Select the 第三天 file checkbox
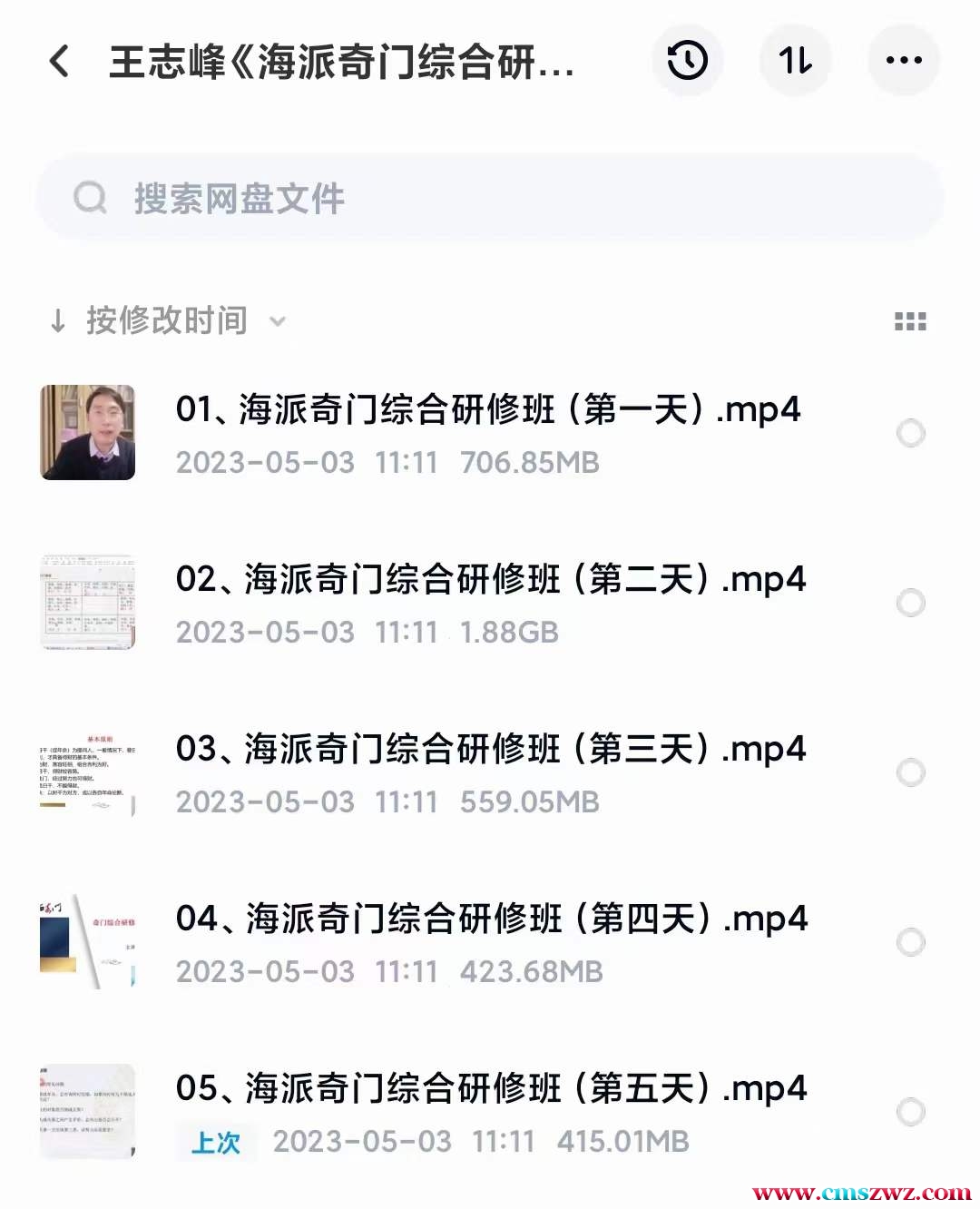The height and width of the screenshot is (1209, 980). 911,772
